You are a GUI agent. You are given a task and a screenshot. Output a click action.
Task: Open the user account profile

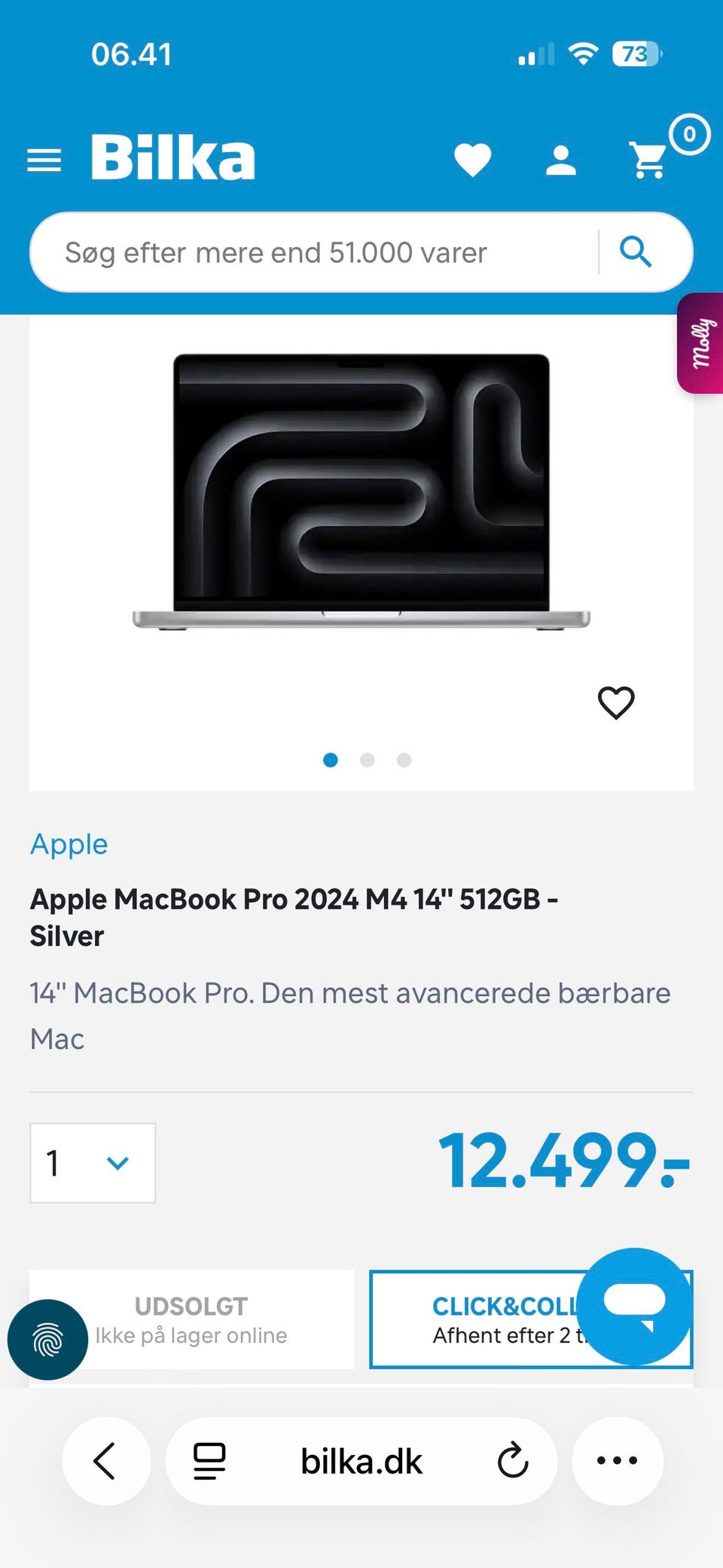[x=561, y=160]
